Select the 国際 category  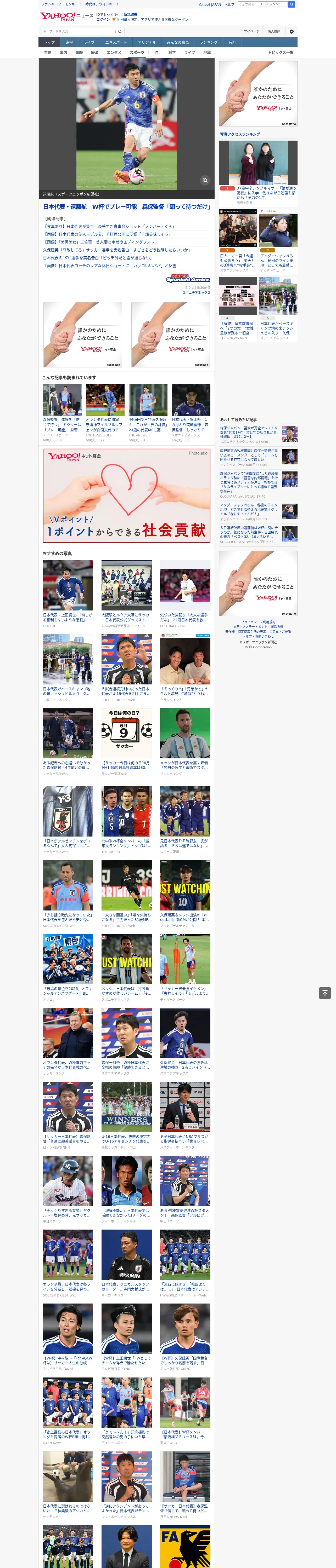[79, 52]
